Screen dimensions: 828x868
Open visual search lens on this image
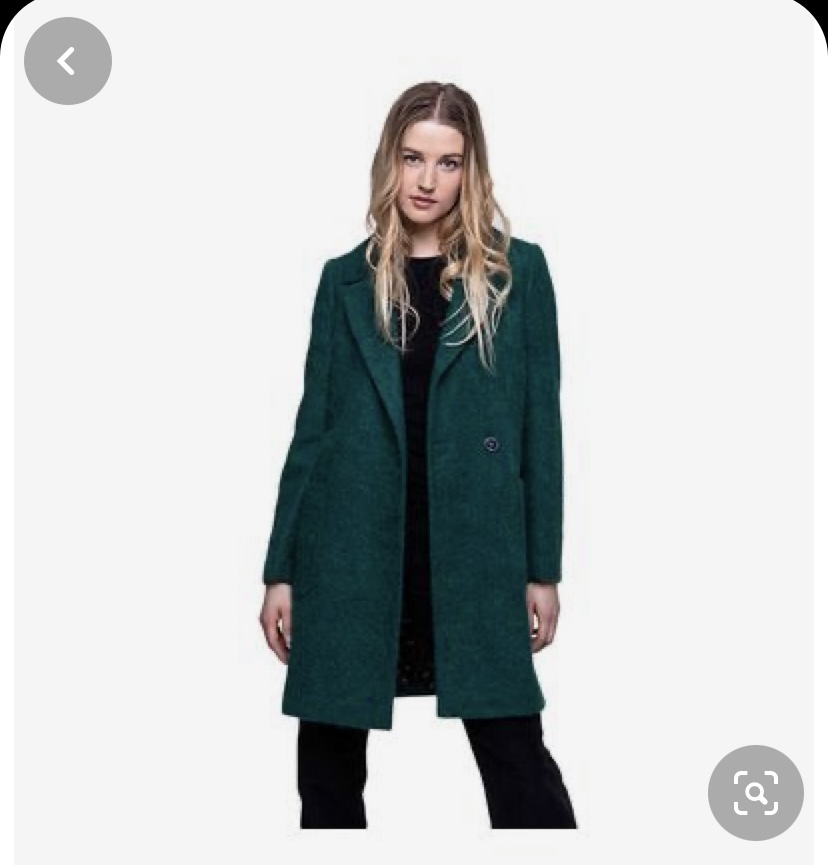pos(755,793)
